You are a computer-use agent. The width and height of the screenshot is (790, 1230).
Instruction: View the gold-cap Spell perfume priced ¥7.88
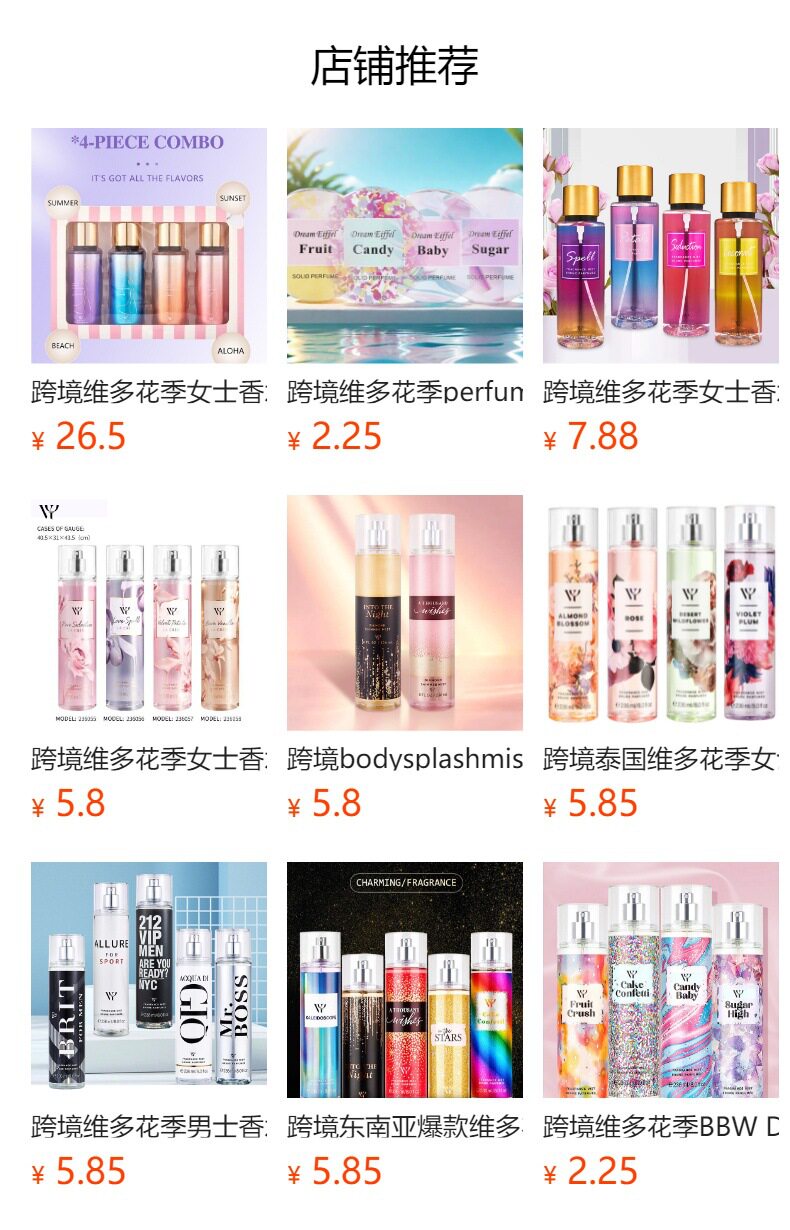[x=660, y=246]
